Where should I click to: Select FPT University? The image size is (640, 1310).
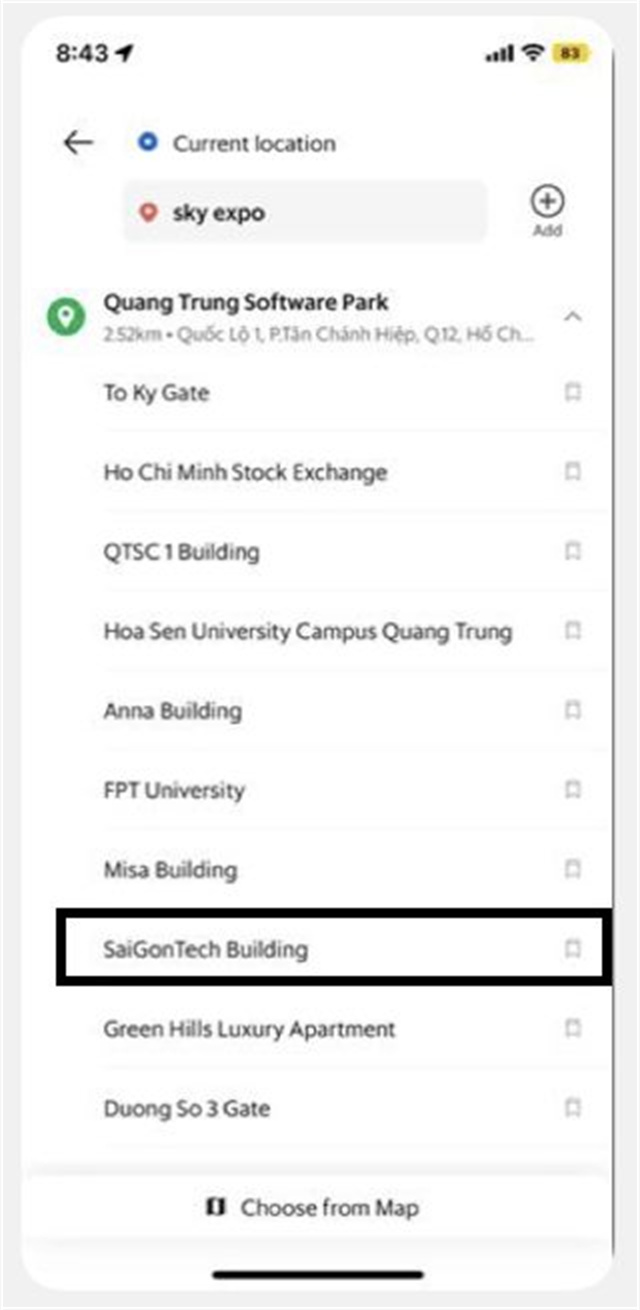[174, 790]
